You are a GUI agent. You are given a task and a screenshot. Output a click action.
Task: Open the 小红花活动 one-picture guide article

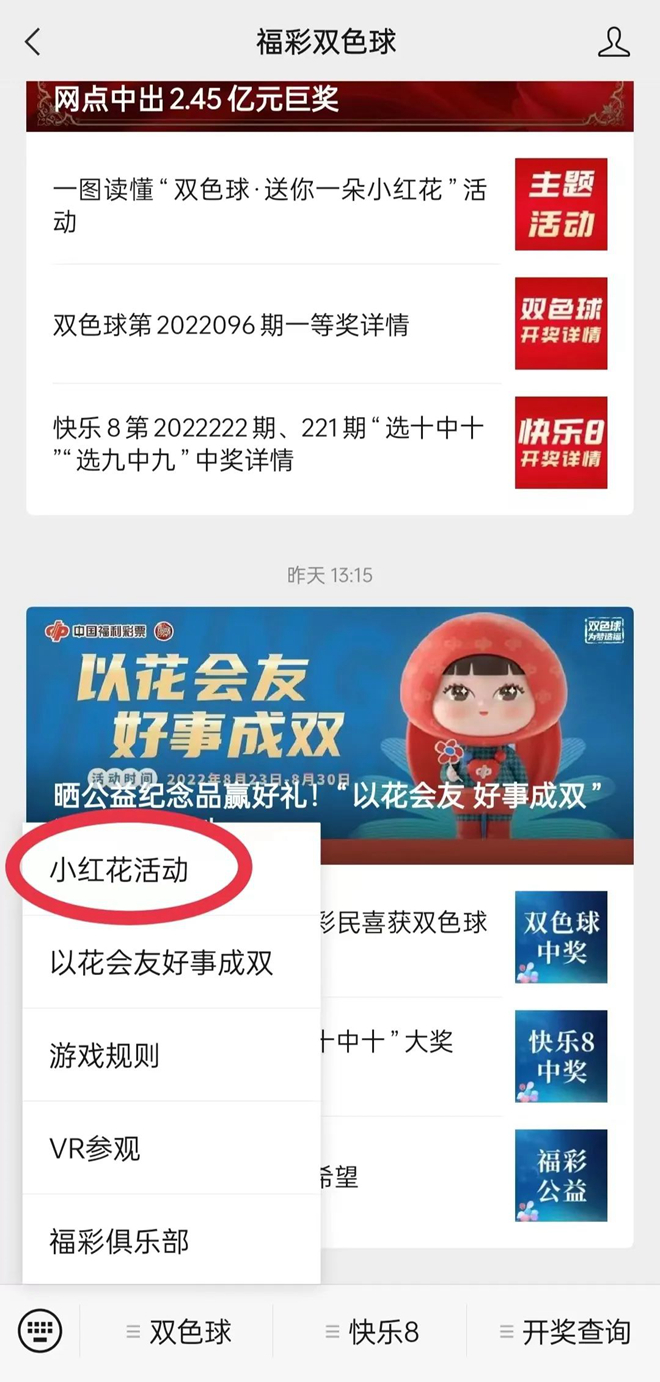click(270, 205)
